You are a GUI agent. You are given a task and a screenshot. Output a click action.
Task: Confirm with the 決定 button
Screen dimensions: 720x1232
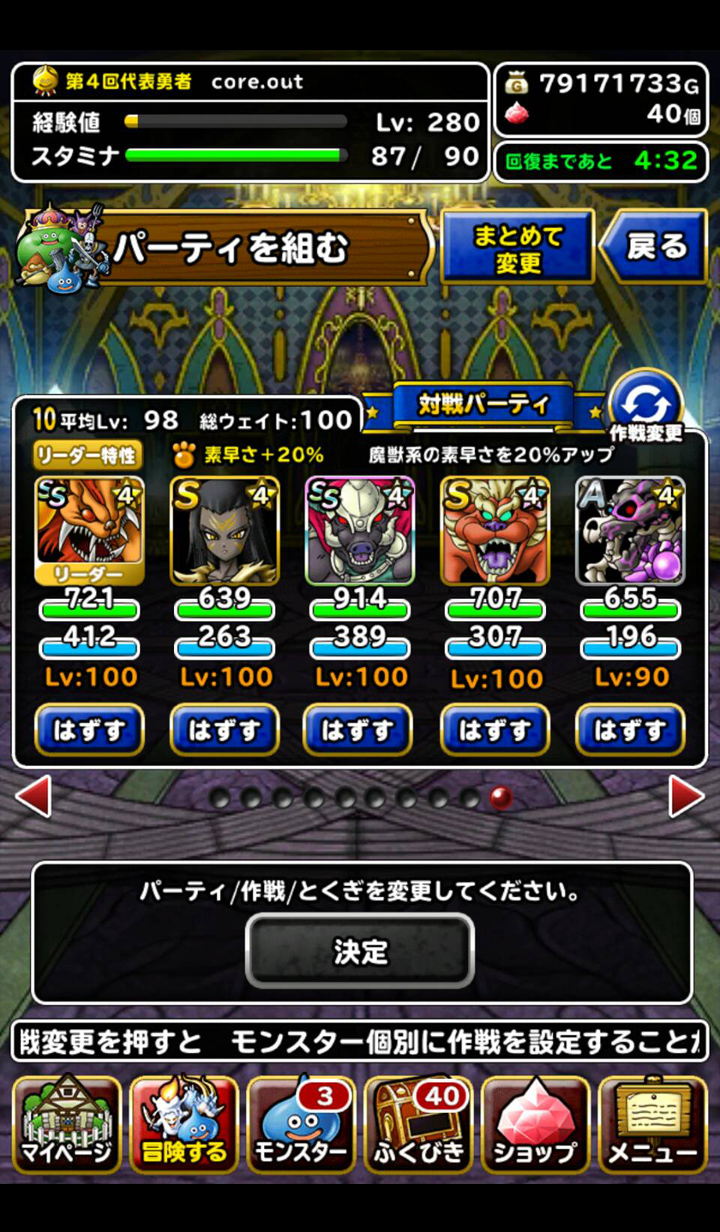(360, 950)
